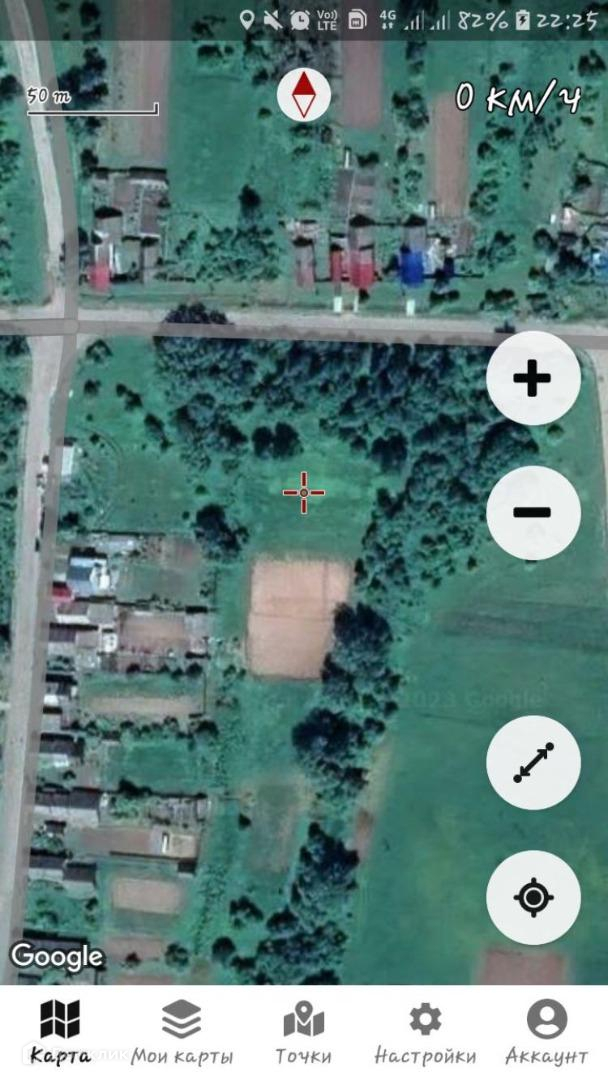Tap the compass to reset map orientation
Screen dimensions: 608x1080
303,96
